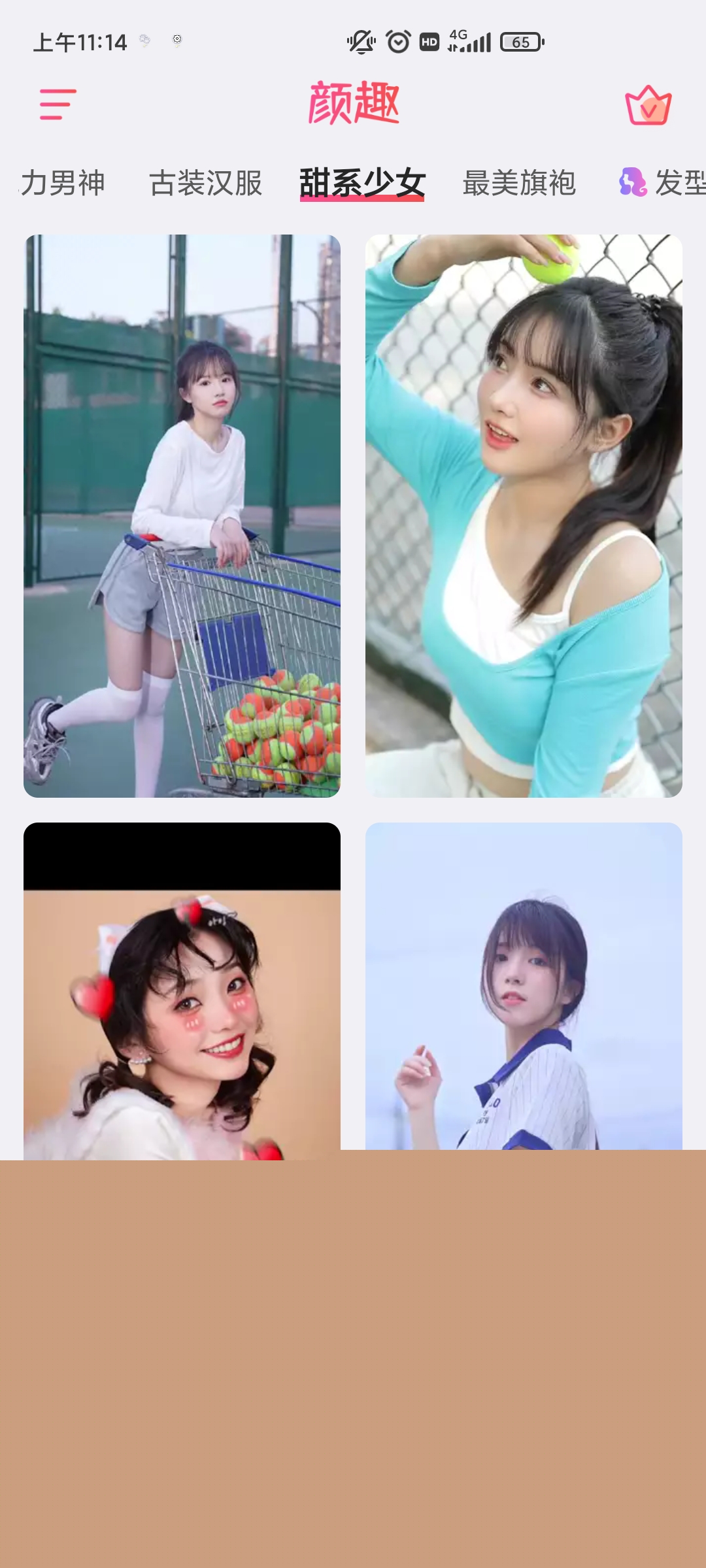Select the 甜系少女 tab
Screen dimensions: 706x1568
coord(363,183)
